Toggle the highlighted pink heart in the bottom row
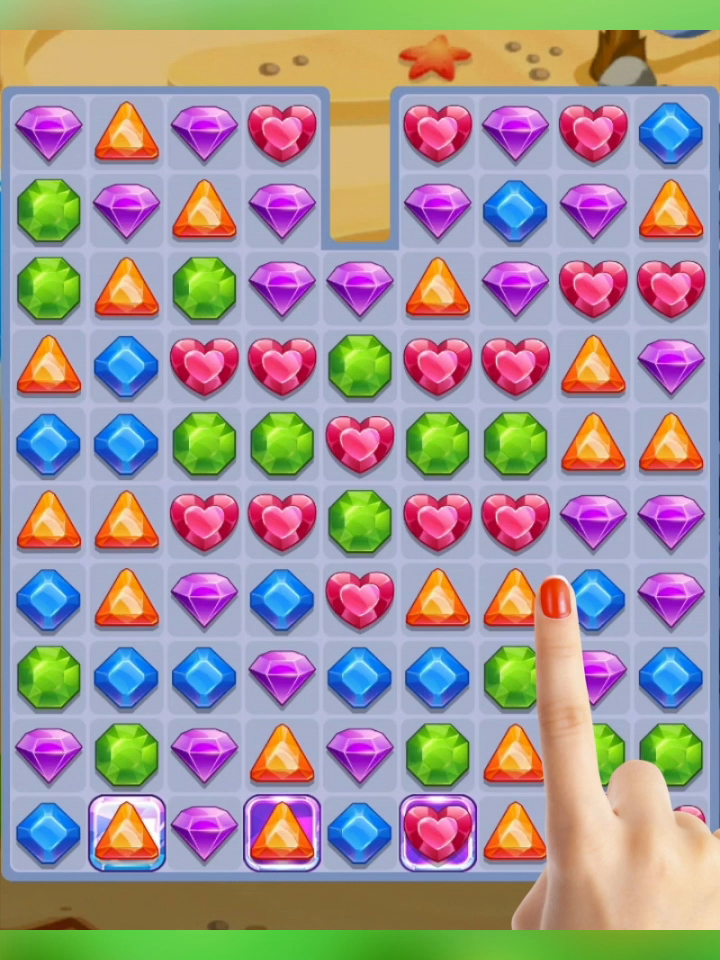The height and width of the screenshot is (960, 720). (437, 832)
